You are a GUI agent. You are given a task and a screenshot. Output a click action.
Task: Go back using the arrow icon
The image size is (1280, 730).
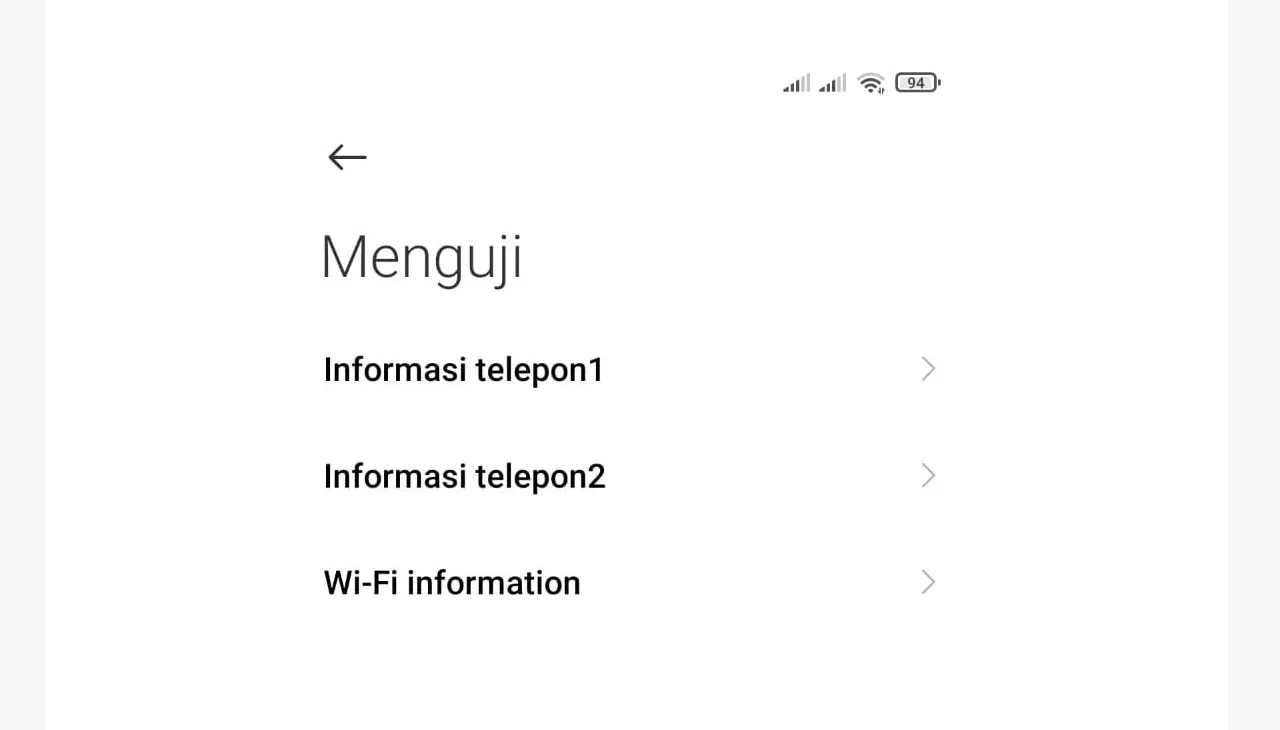point(347,157)
